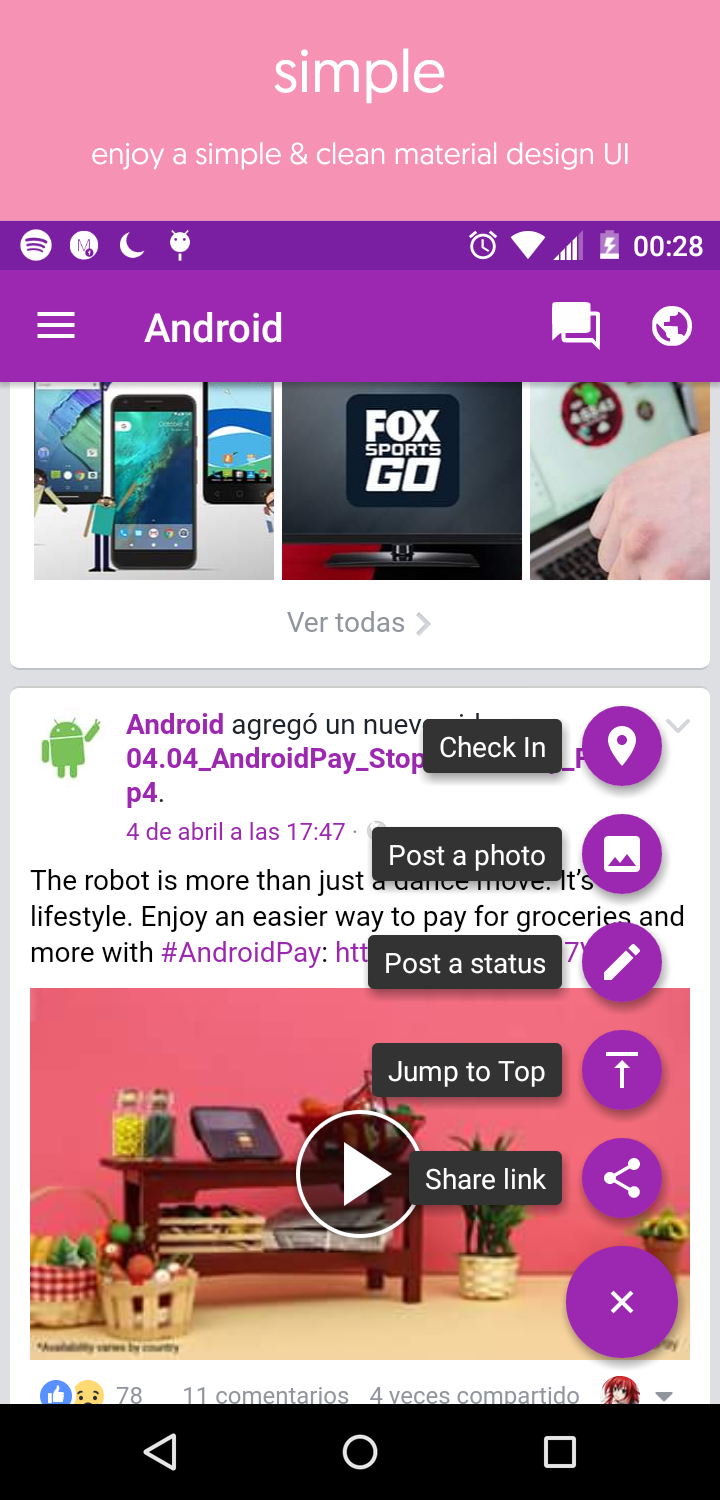Open the hamburger drawer menu

[x=56, y=327]
